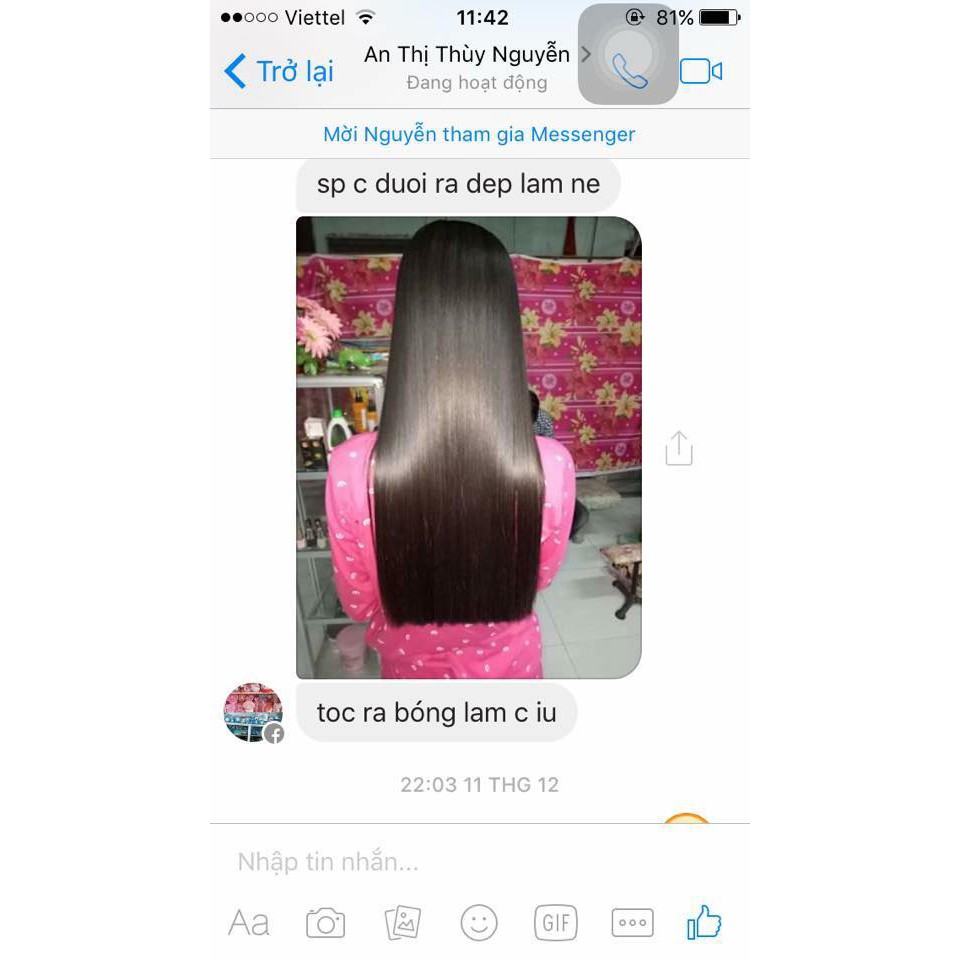Go back via Trở lại
This screenshot has height=960, width=960.
(x=279, y=72)
